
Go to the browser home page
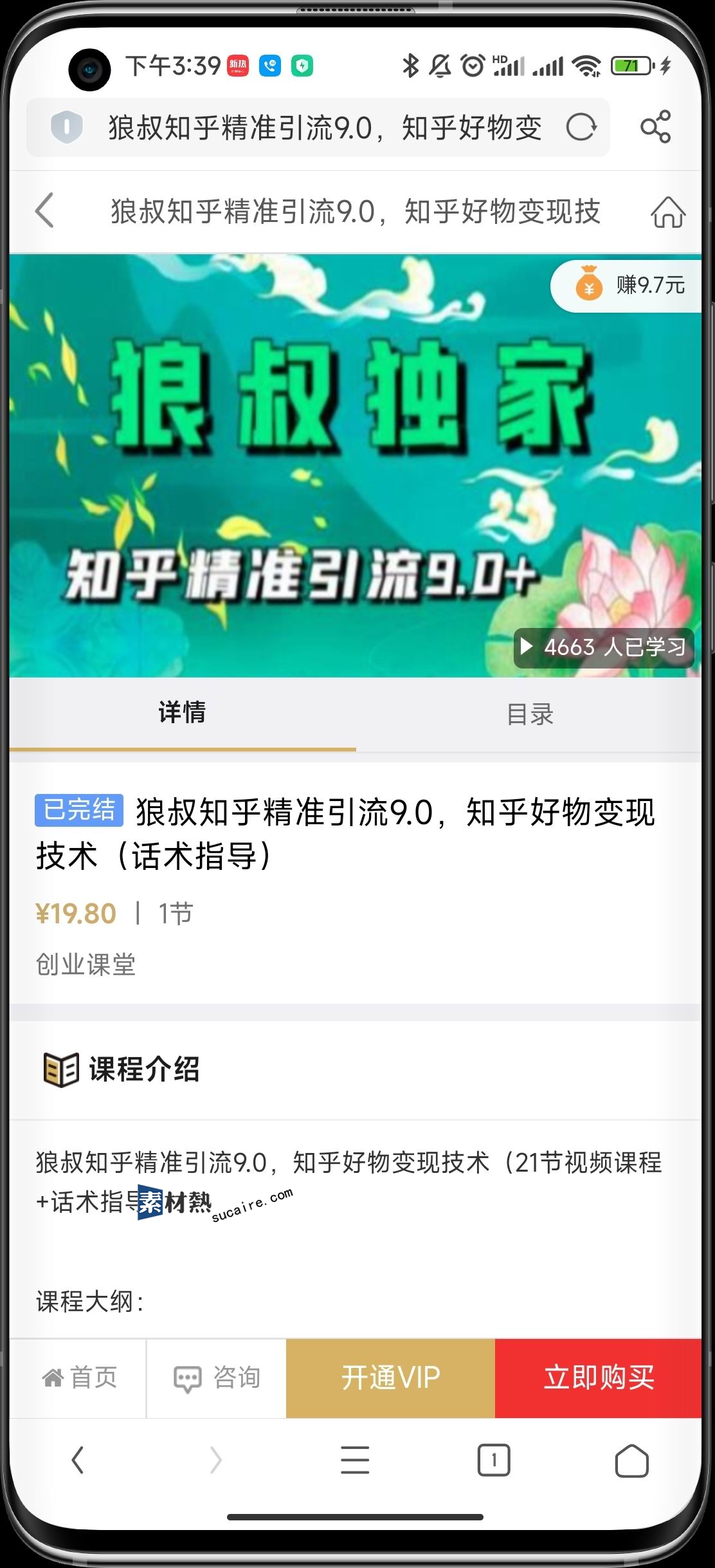pyautogui.click(x=631, y=1460)
